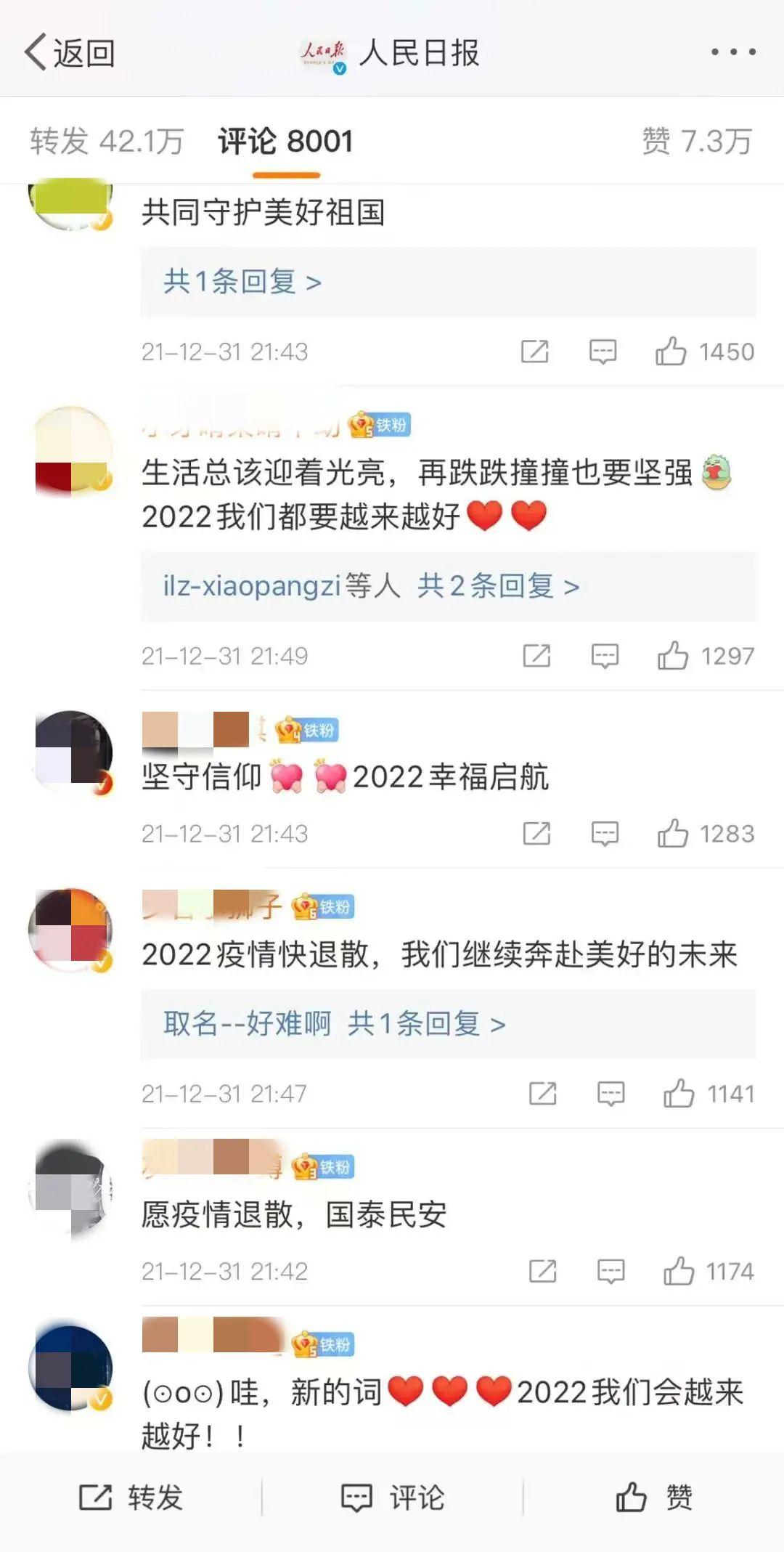Image resolution: width=784 pixels, height=1552 pixels.
Task: Like the comment with 1450 likes
Action: click(x=671, y=352)
